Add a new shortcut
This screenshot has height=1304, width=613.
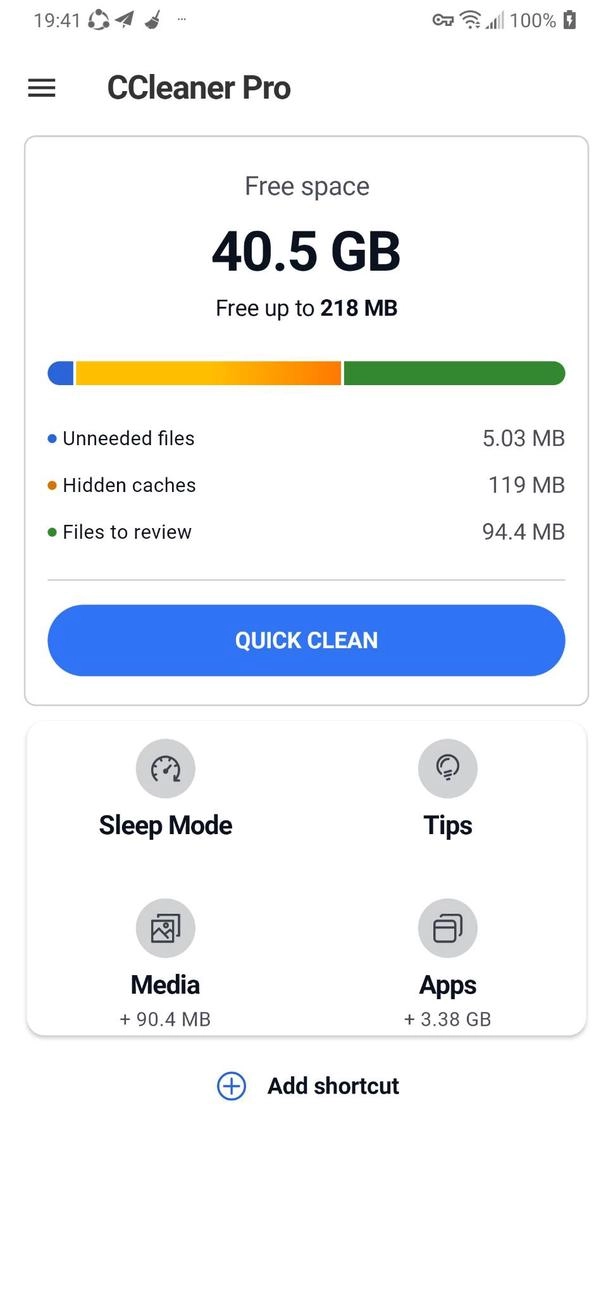pos(308,1086)
